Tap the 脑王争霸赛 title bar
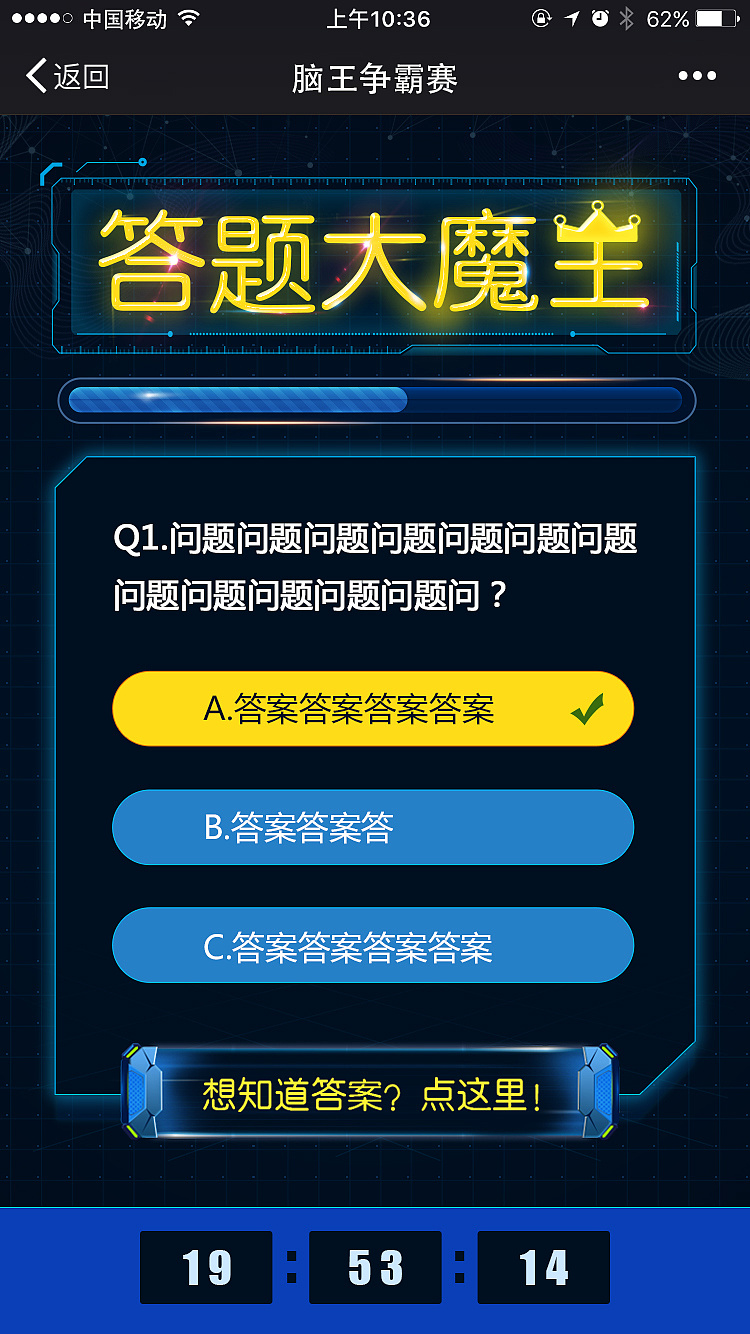Viewport: 750px width, 1334px height. coord(374,75)
